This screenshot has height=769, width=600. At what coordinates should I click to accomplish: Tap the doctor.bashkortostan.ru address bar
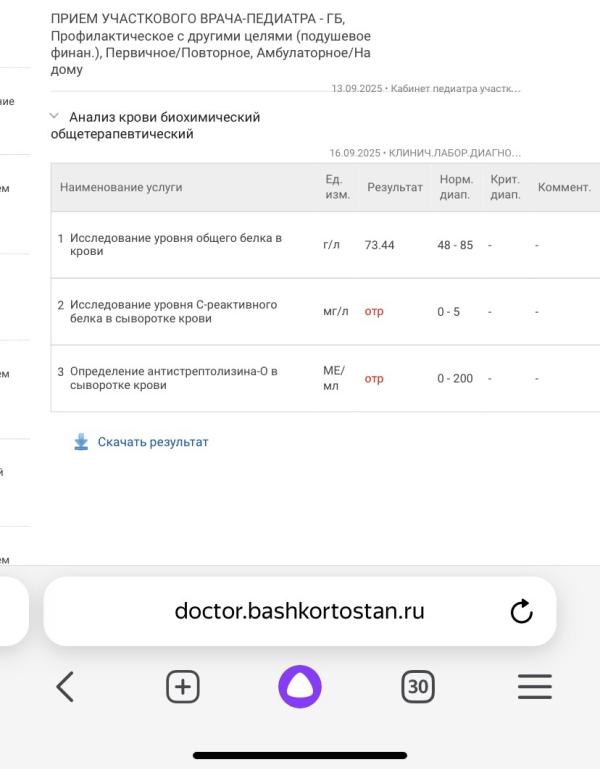pyautogui.click(x=299, y=611)
